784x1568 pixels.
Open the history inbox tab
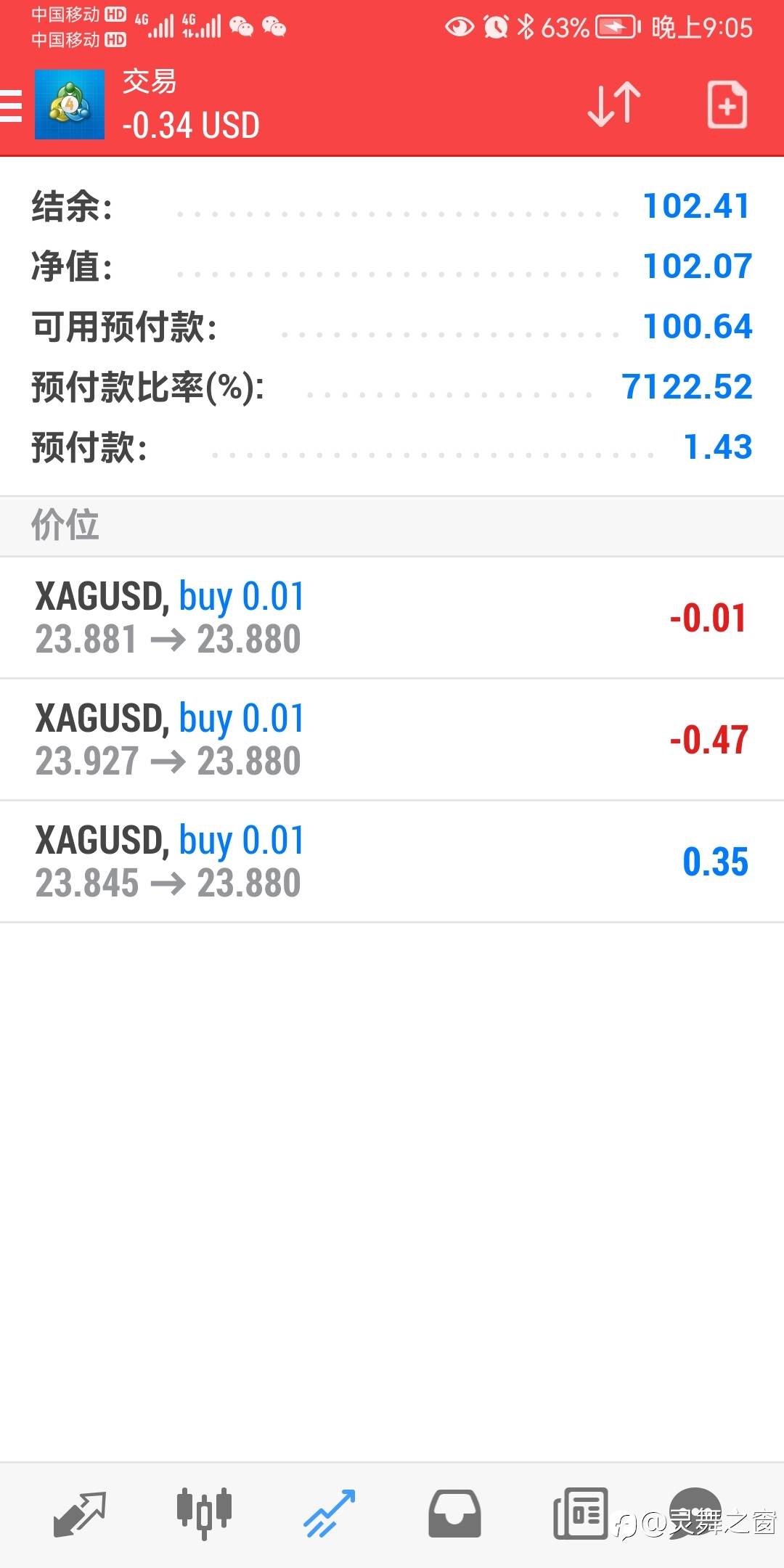tap(454, 1514)
